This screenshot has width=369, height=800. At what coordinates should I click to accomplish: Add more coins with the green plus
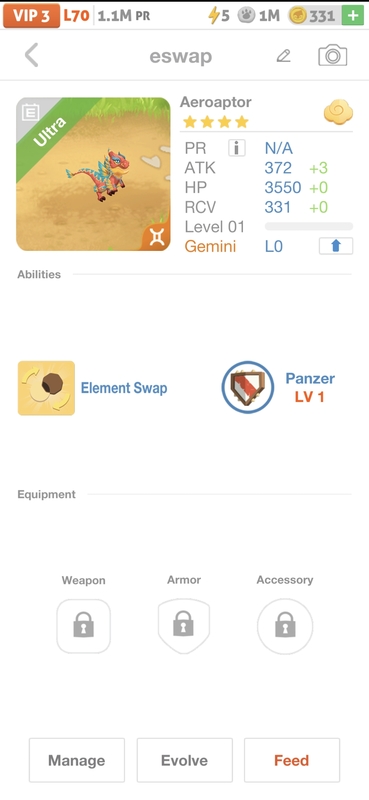click(353, 16)
